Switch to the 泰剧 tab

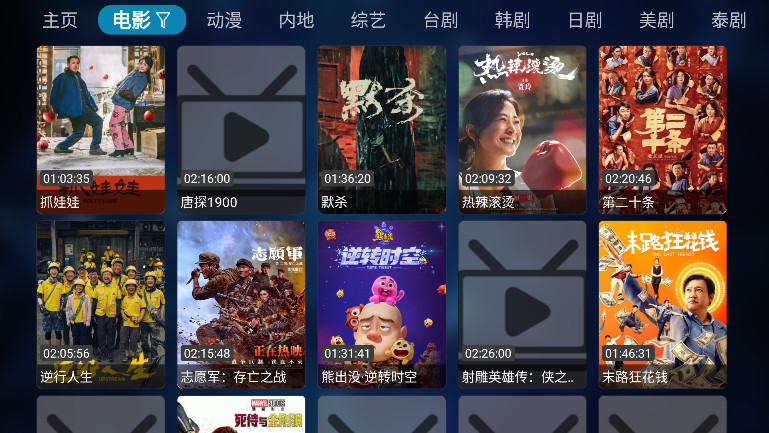(x=728, y=20)
